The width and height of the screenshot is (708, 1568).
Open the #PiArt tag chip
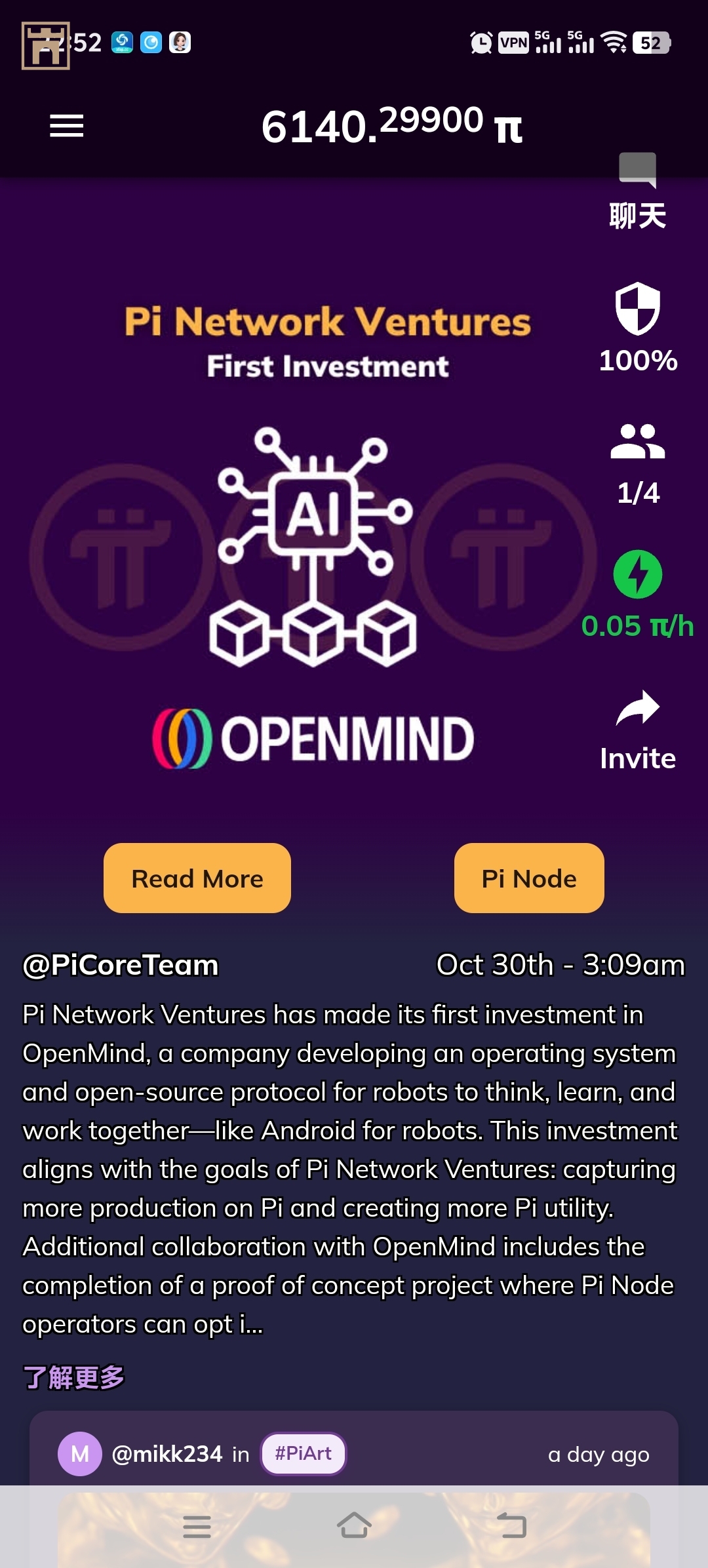(303, 1454)
